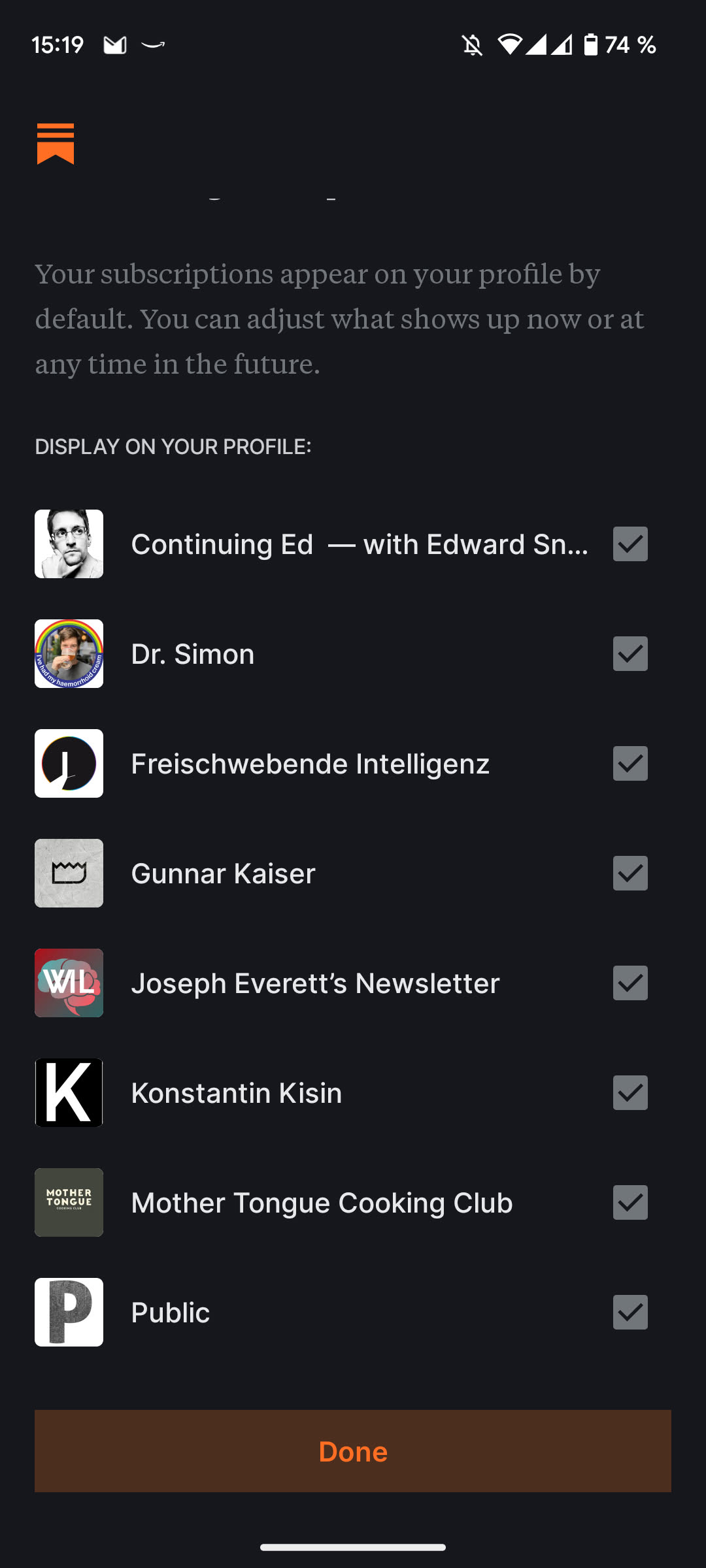706x1568 pixels.
Task: Toggle the Public subscription checkbox
Action: point(630,1312)
